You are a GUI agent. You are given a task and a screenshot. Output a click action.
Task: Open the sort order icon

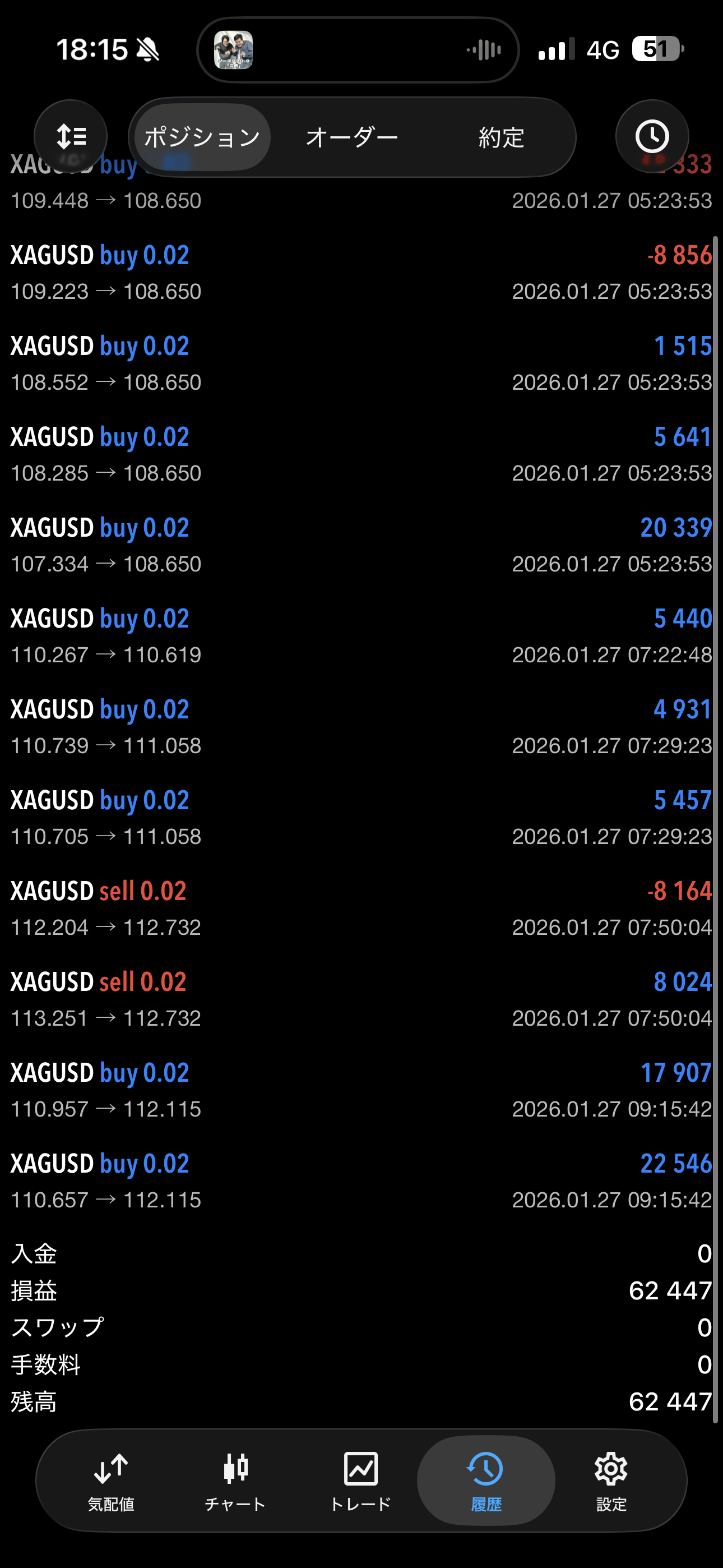point(71,136)
